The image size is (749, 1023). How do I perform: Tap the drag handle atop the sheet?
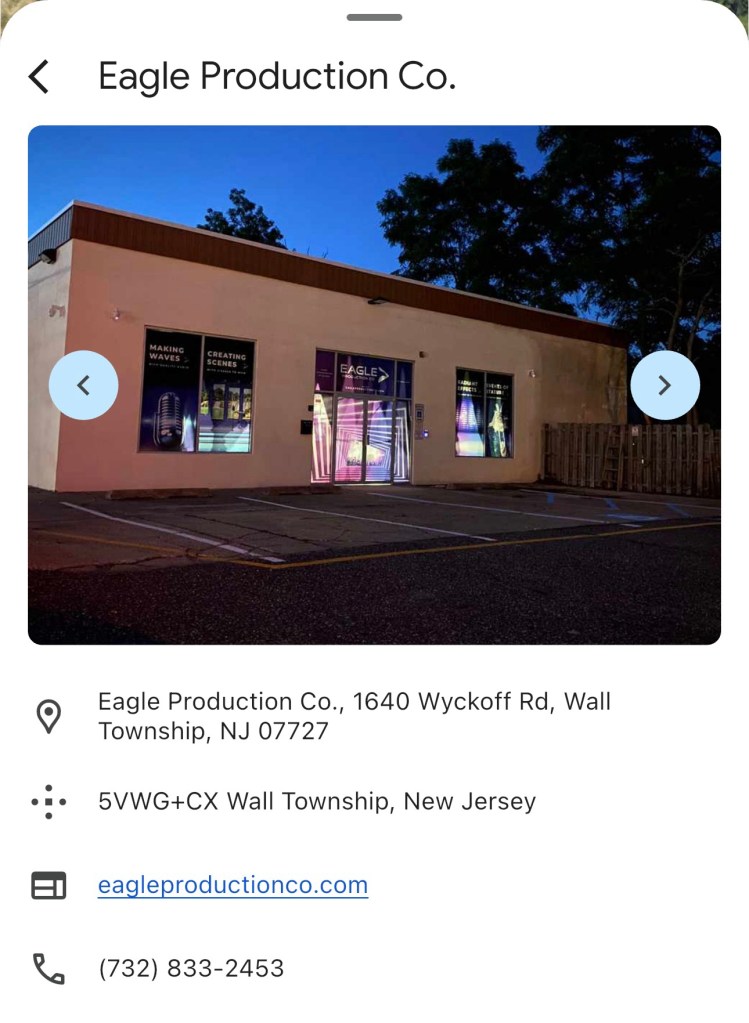coord(374,17)
